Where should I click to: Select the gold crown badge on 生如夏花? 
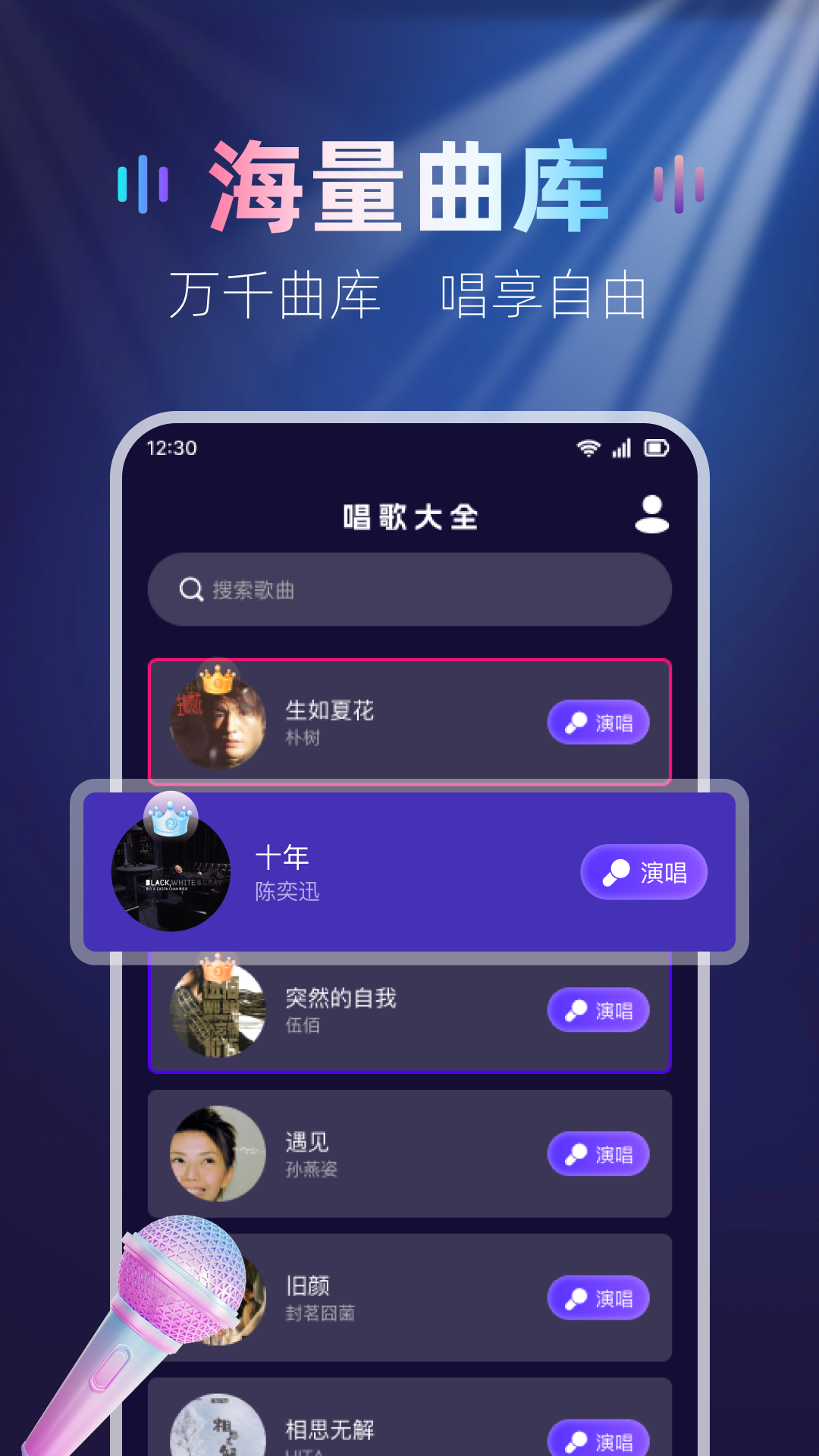click(219, 679)
